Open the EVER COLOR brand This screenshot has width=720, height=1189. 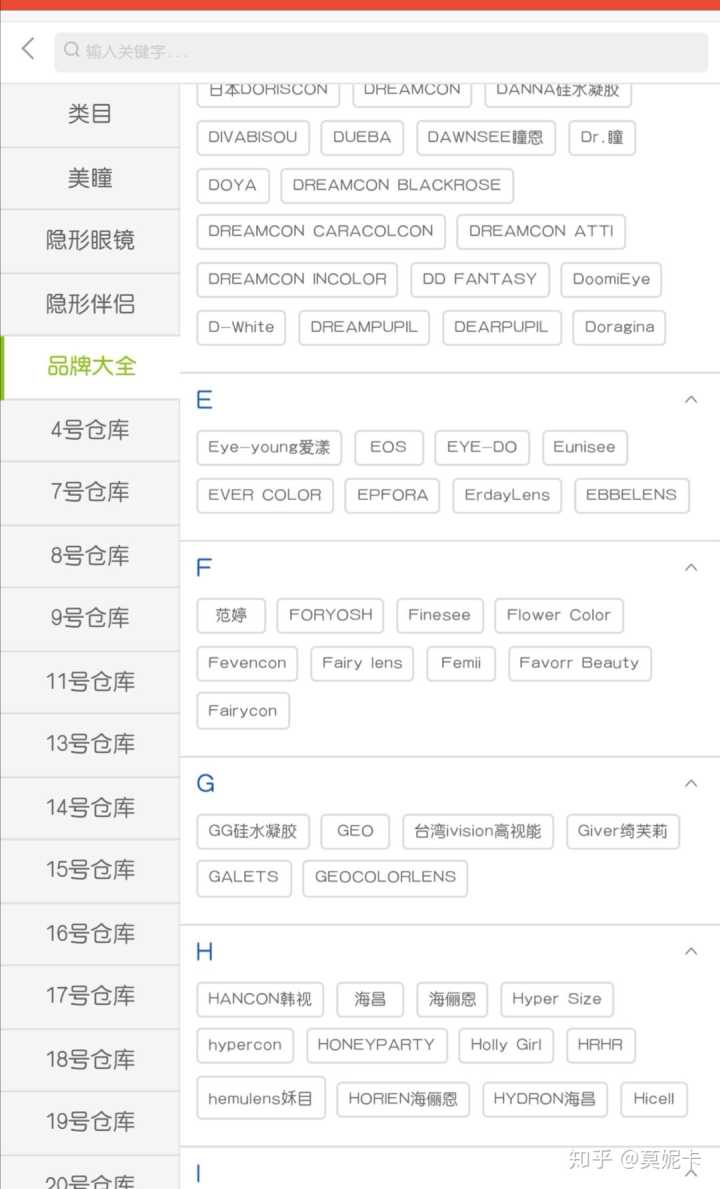point(265,495)
